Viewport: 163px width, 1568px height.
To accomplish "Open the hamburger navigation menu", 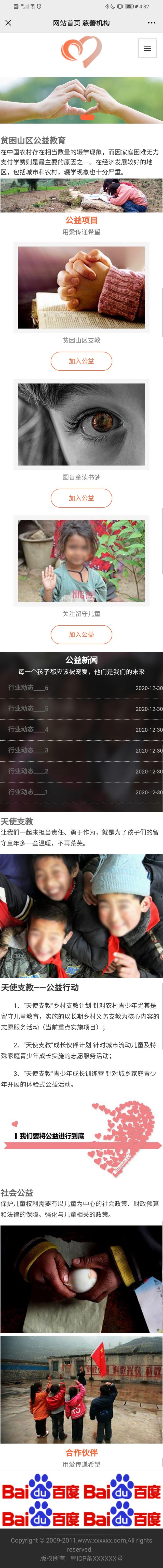I will [x=147, y=48].
